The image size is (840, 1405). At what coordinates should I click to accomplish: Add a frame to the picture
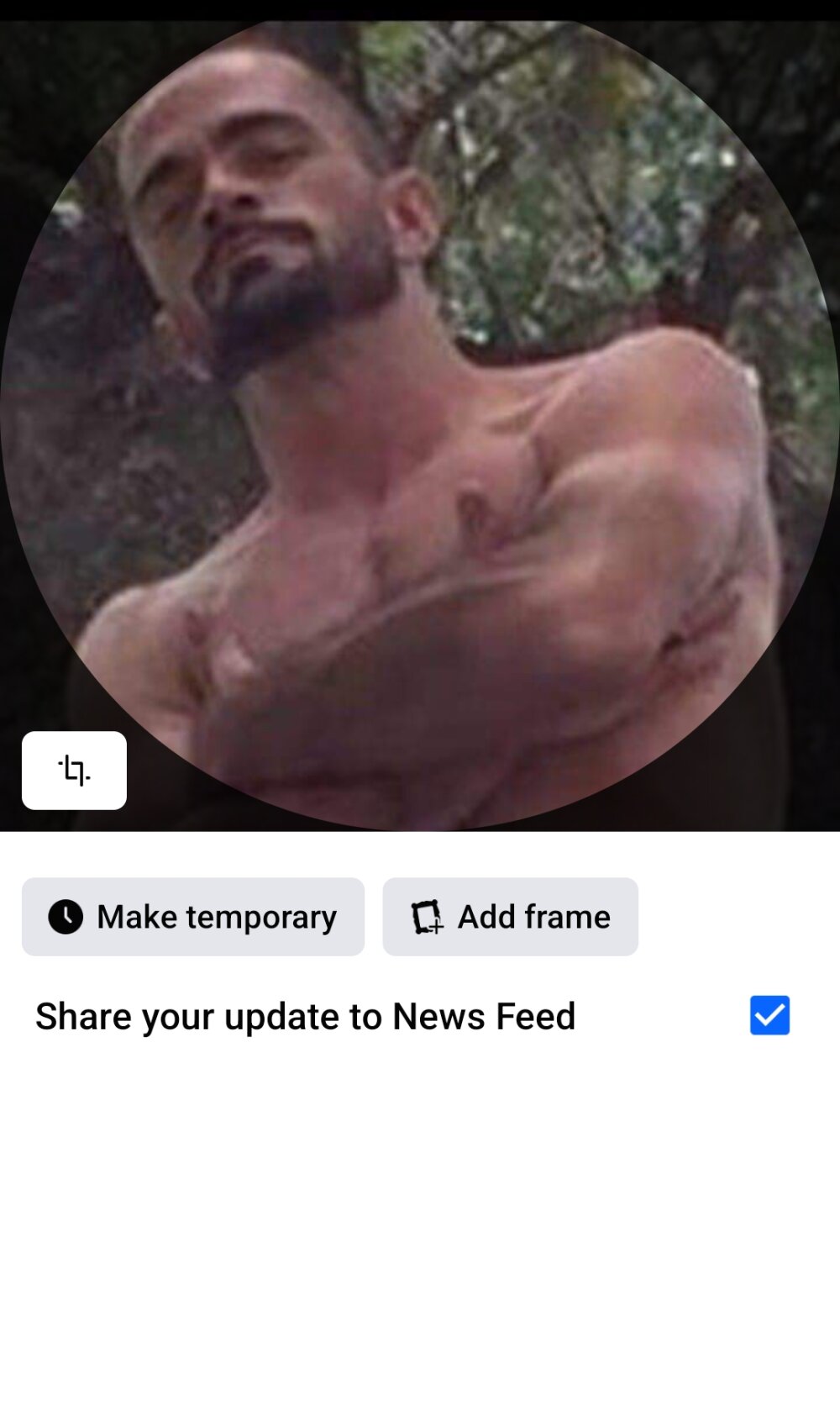point(510,917)
